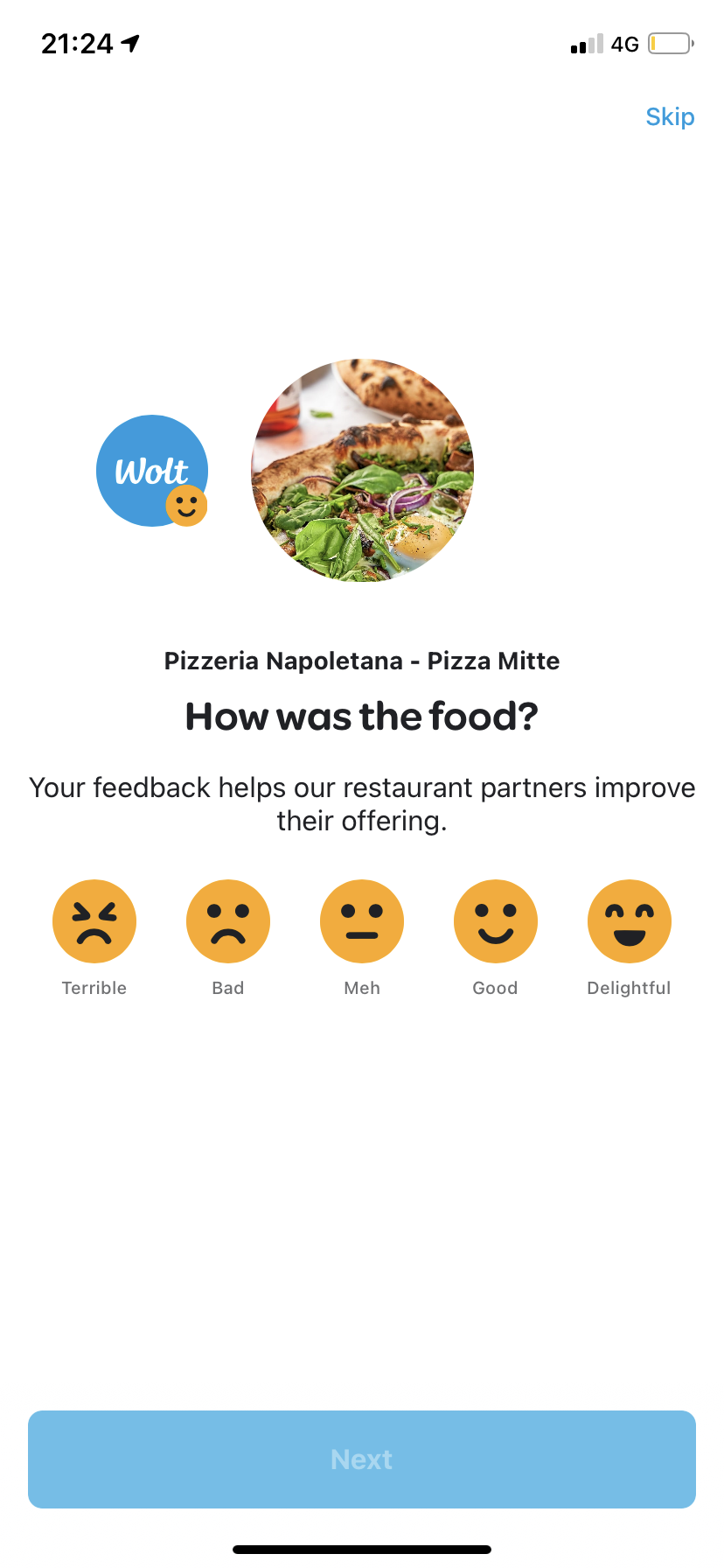This screenshot has width=724, height=1568.
Task: Choose the Meh rating
Action: pos(362,921)
